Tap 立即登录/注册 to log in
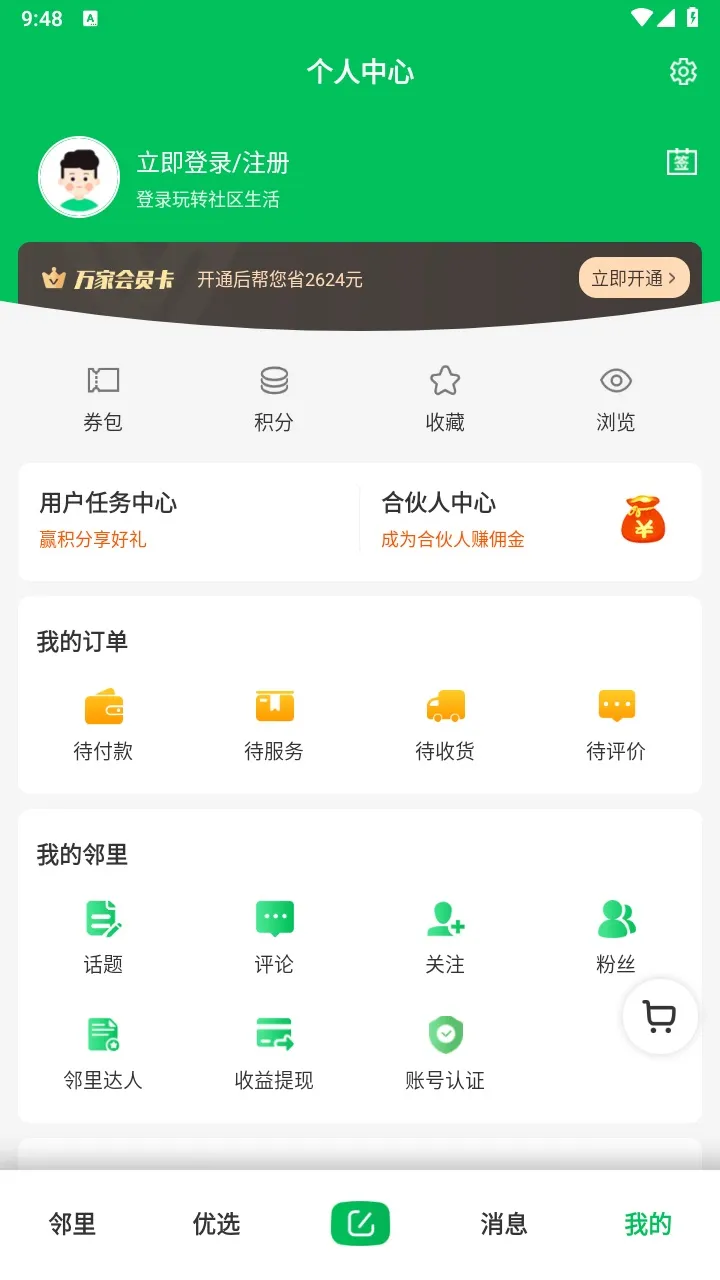Image resolution: width=720 pixels, height=1280 pixels. pos(213,163)
